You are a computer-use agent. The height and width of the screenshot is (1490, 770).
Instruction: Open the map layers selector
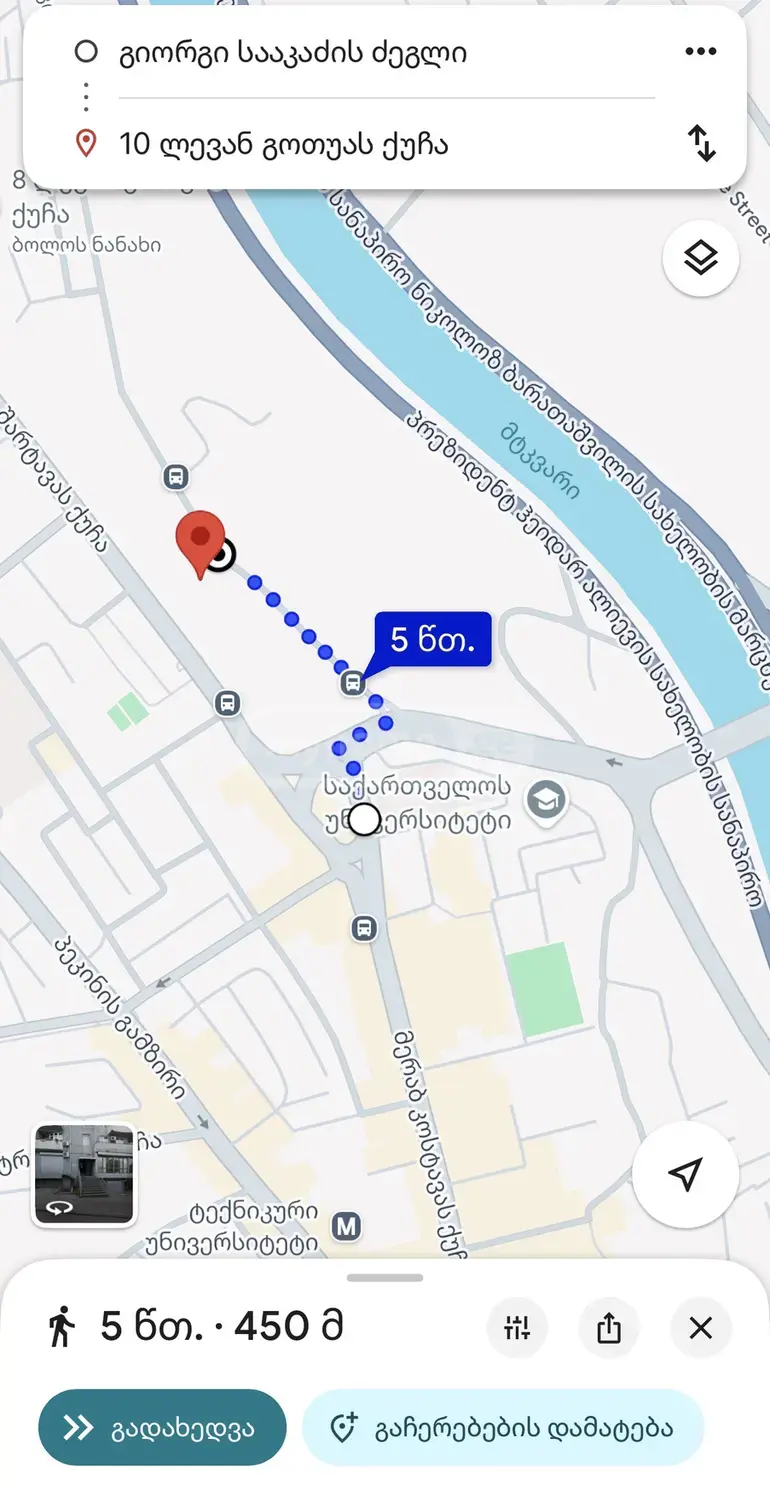[x=701, y=258]
